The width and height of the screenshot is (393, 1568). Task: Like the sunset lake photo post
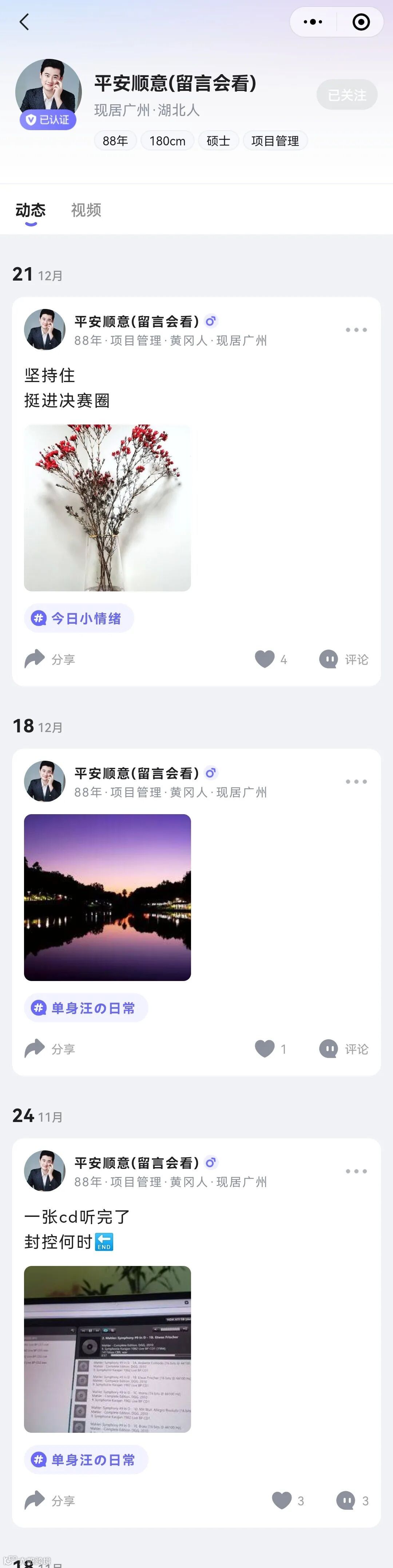pyautogui.click(x=265, y=1049)
